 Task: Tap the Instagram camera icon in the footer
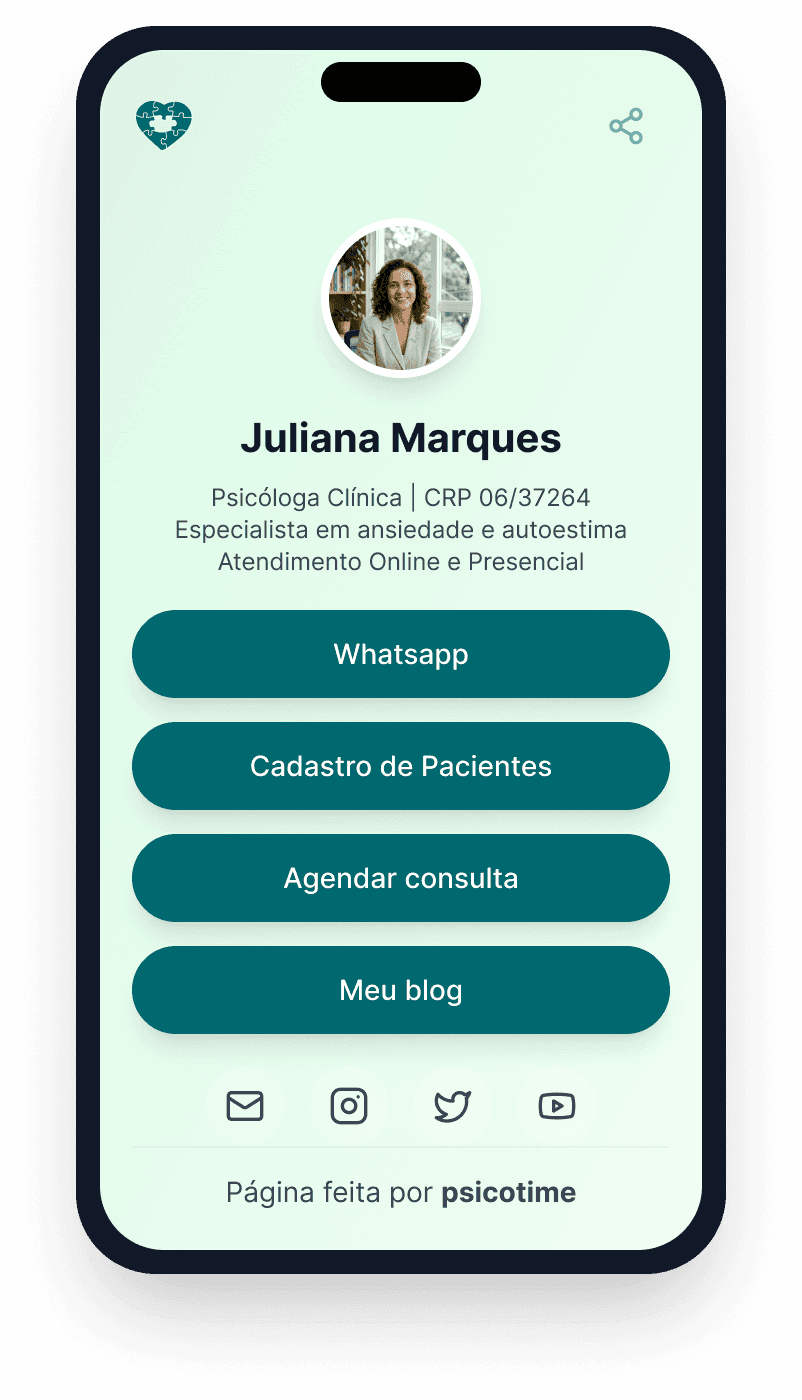(349, 1106)
